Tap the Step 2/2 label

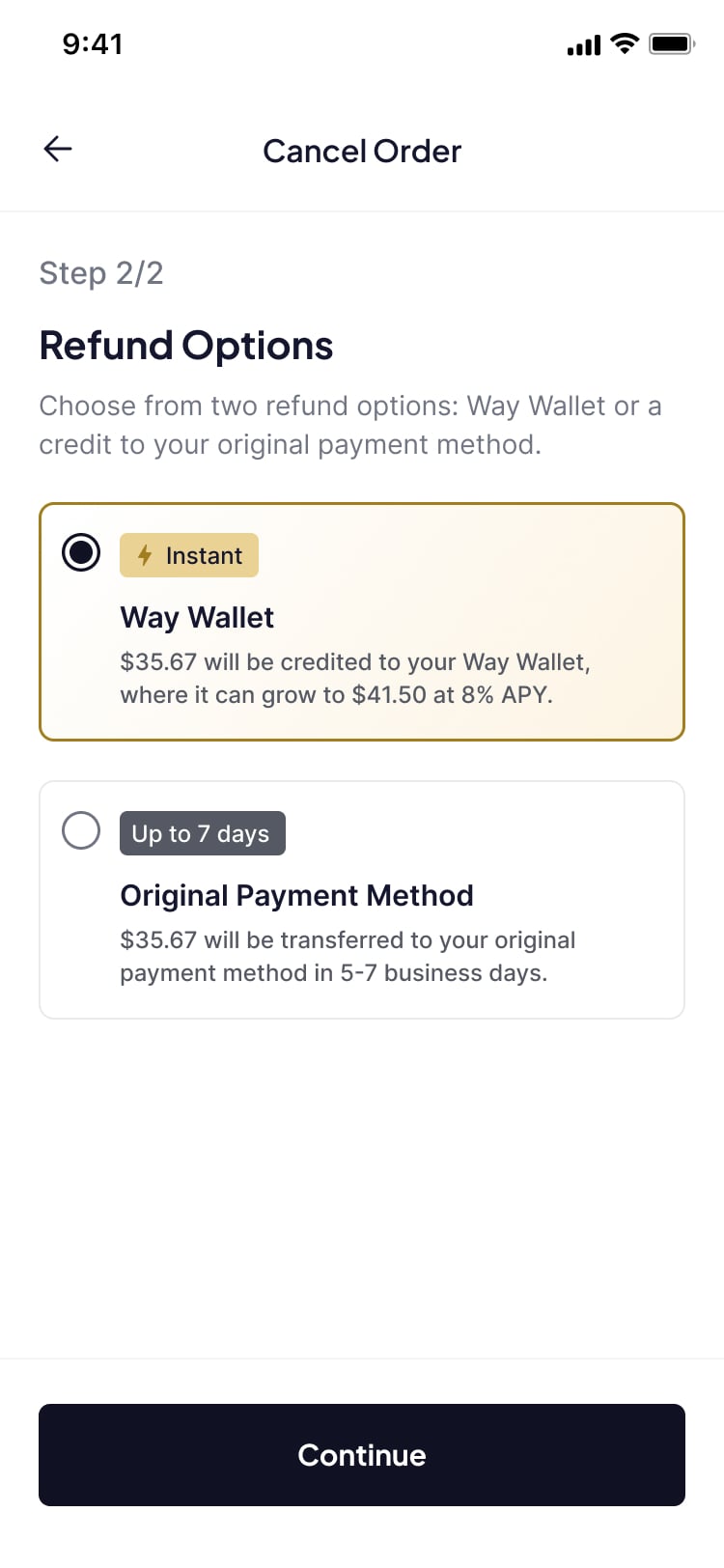[x=101, y=273]
